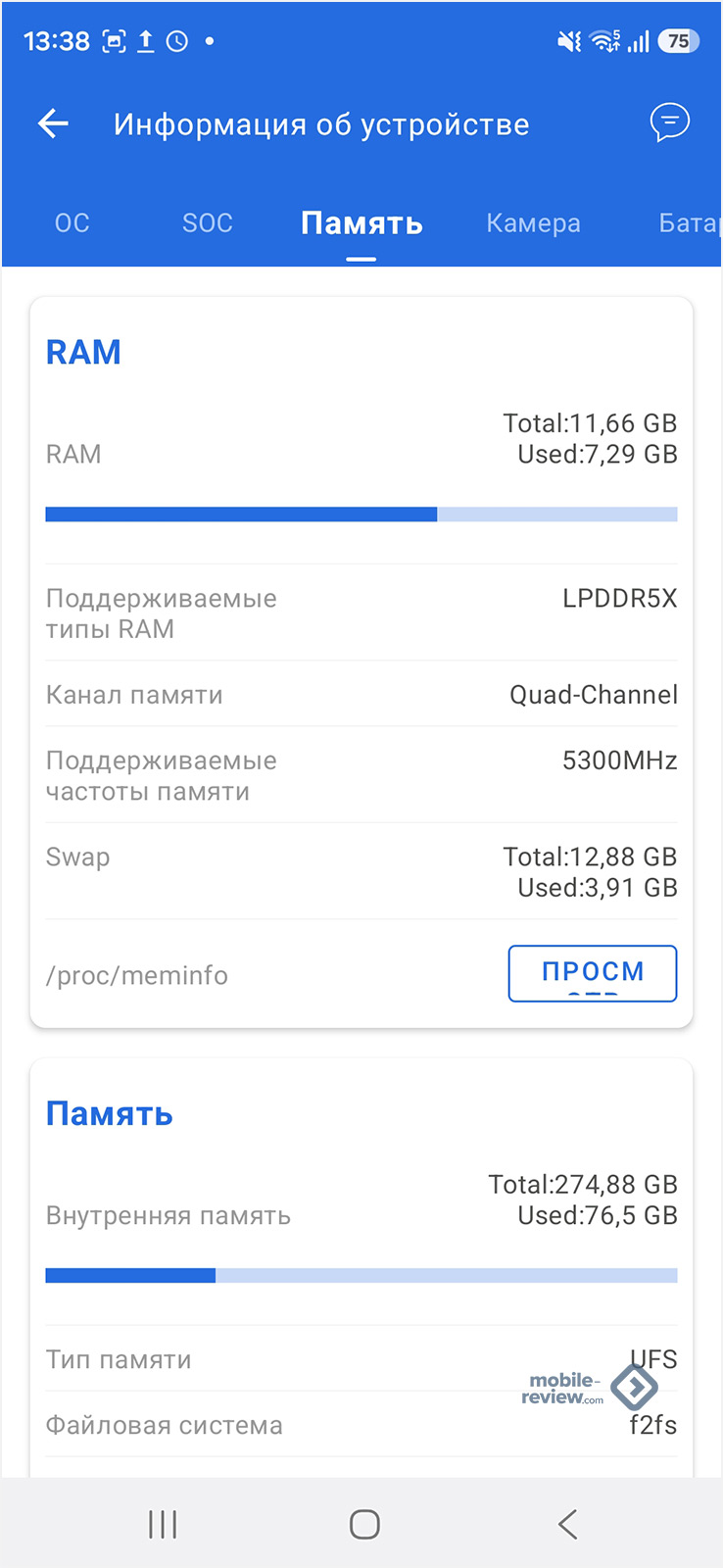Go to the home screen
The height and width of the screenshot is (1568, 723).
364,1524
